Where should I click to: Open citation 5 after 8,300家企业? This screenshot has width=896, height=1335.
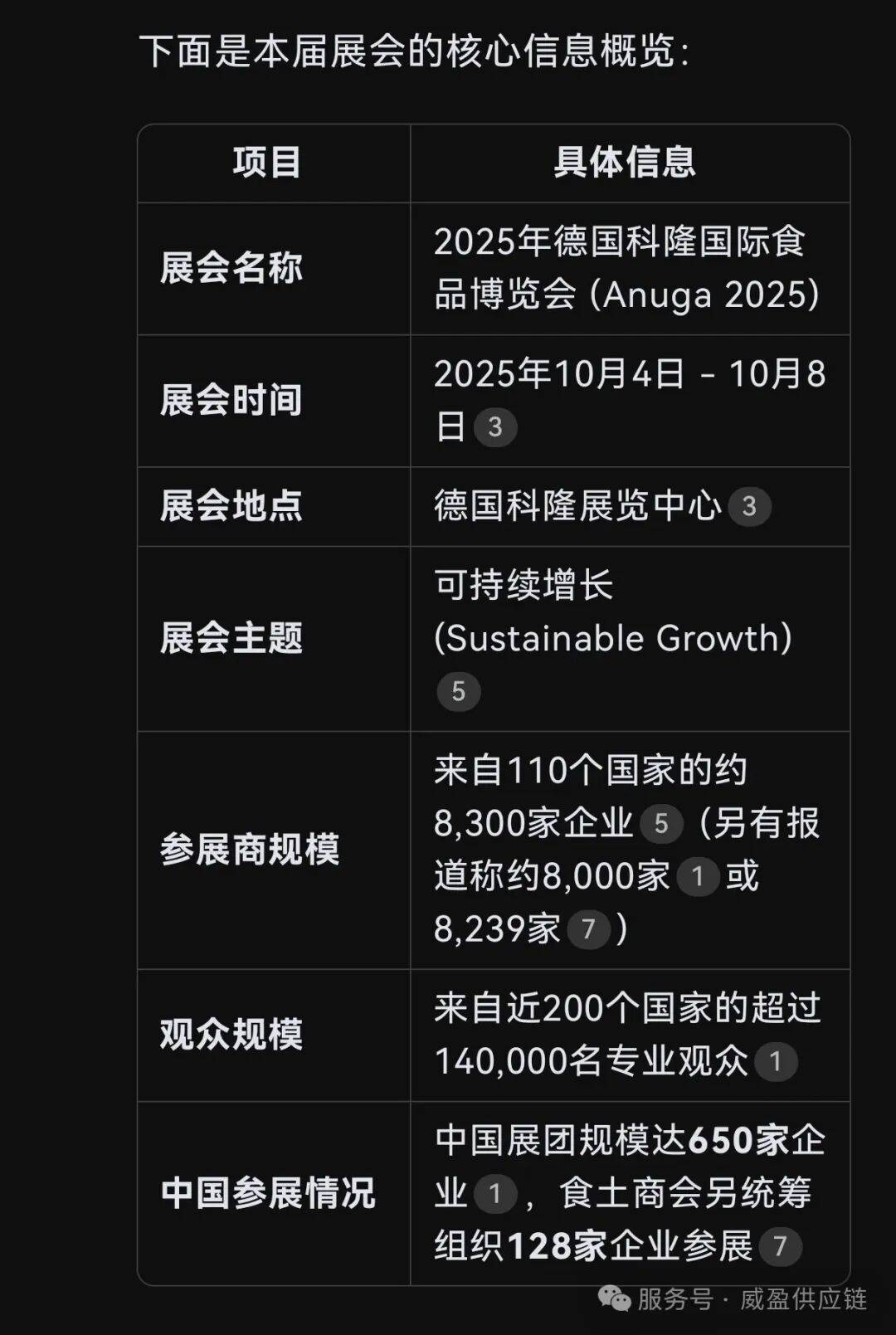point(661,823)
